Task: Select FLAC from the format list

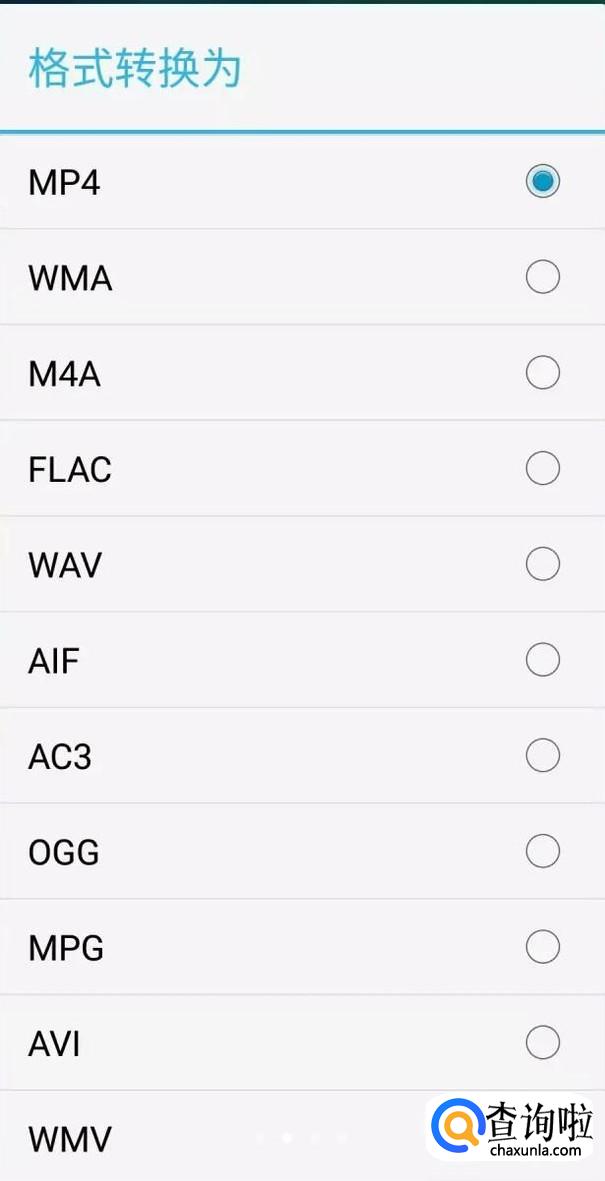Action: [x=542, y=468]
